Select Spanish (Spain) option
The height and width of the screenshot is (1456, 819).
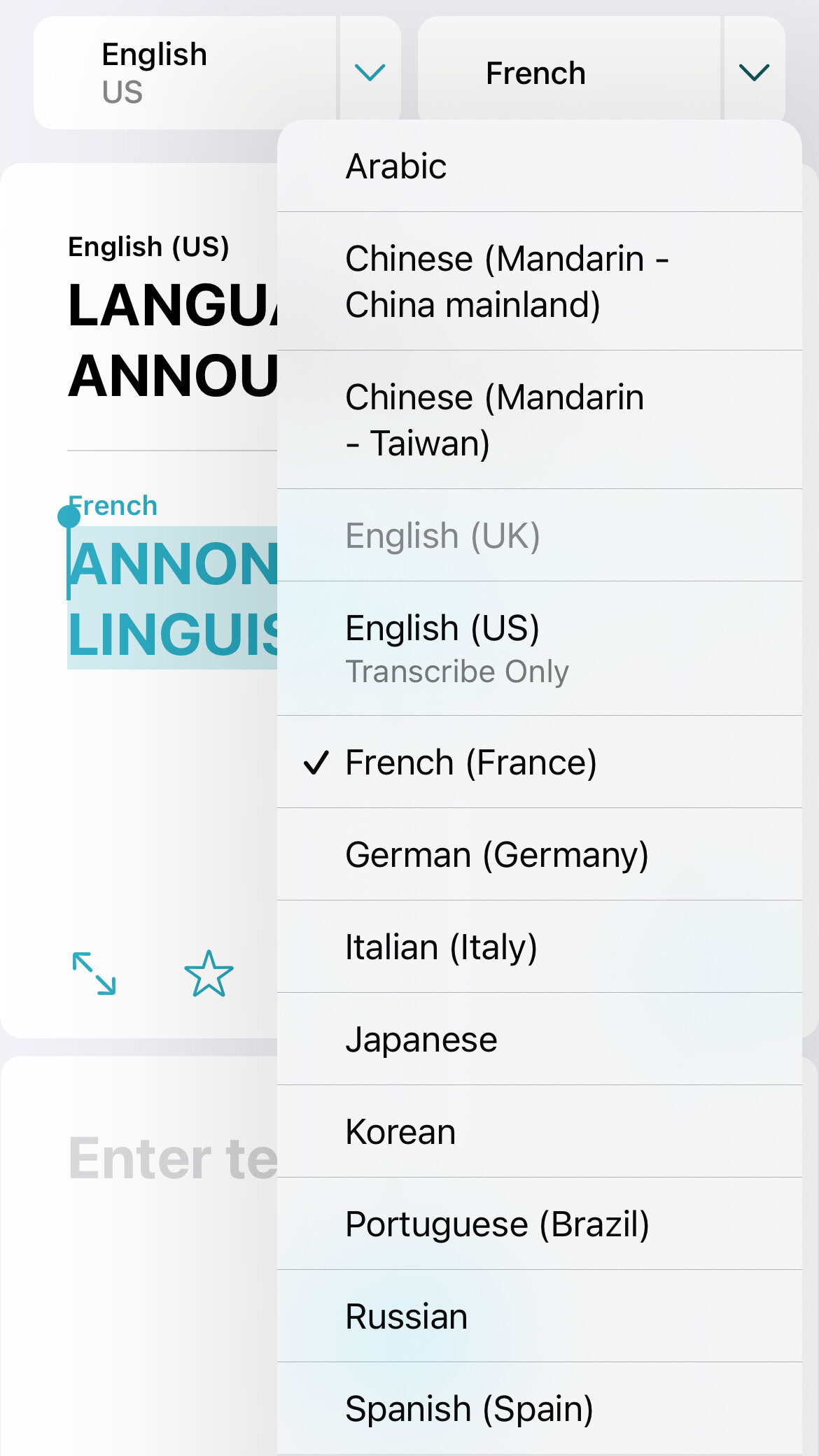pos(539,1409)
